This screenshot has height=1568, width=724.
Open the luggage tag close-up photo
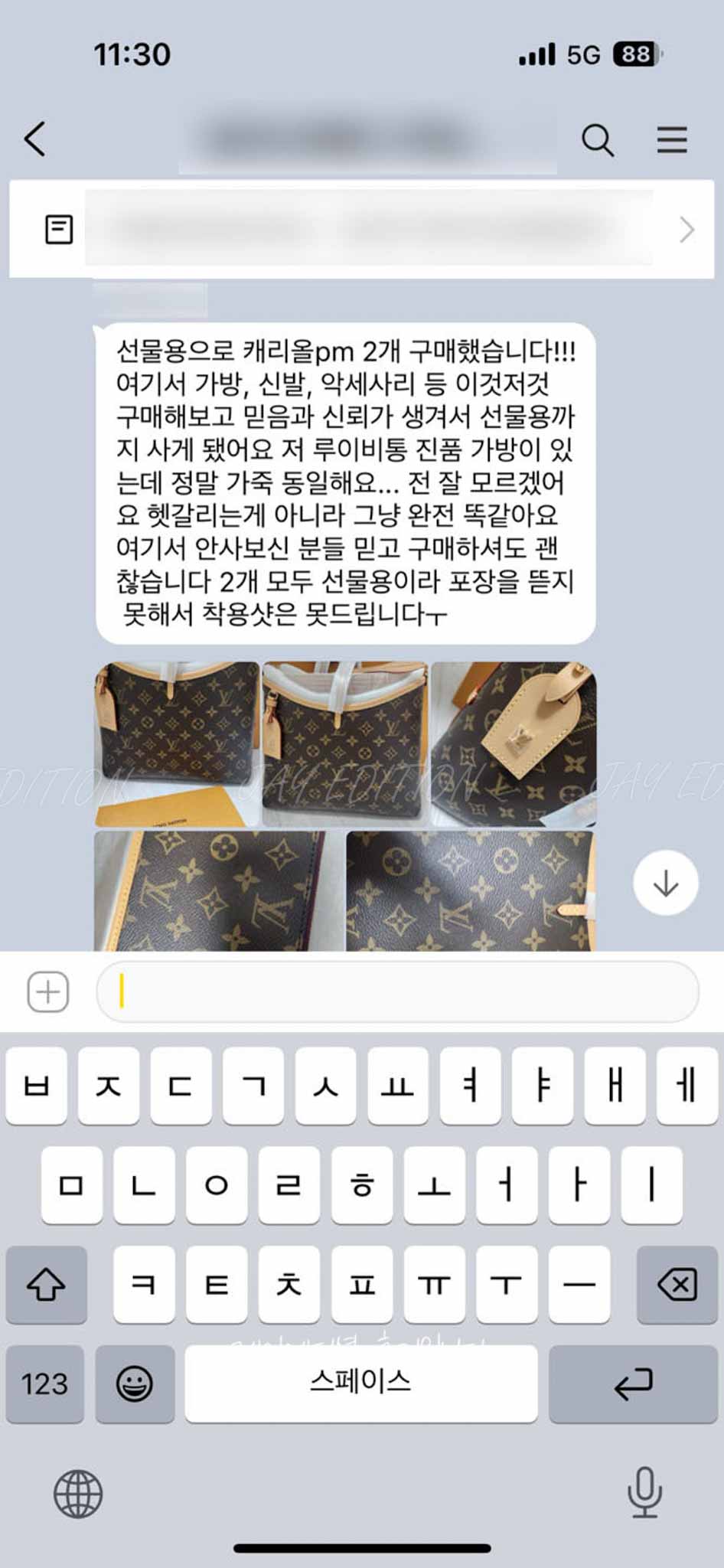[514, 743]
